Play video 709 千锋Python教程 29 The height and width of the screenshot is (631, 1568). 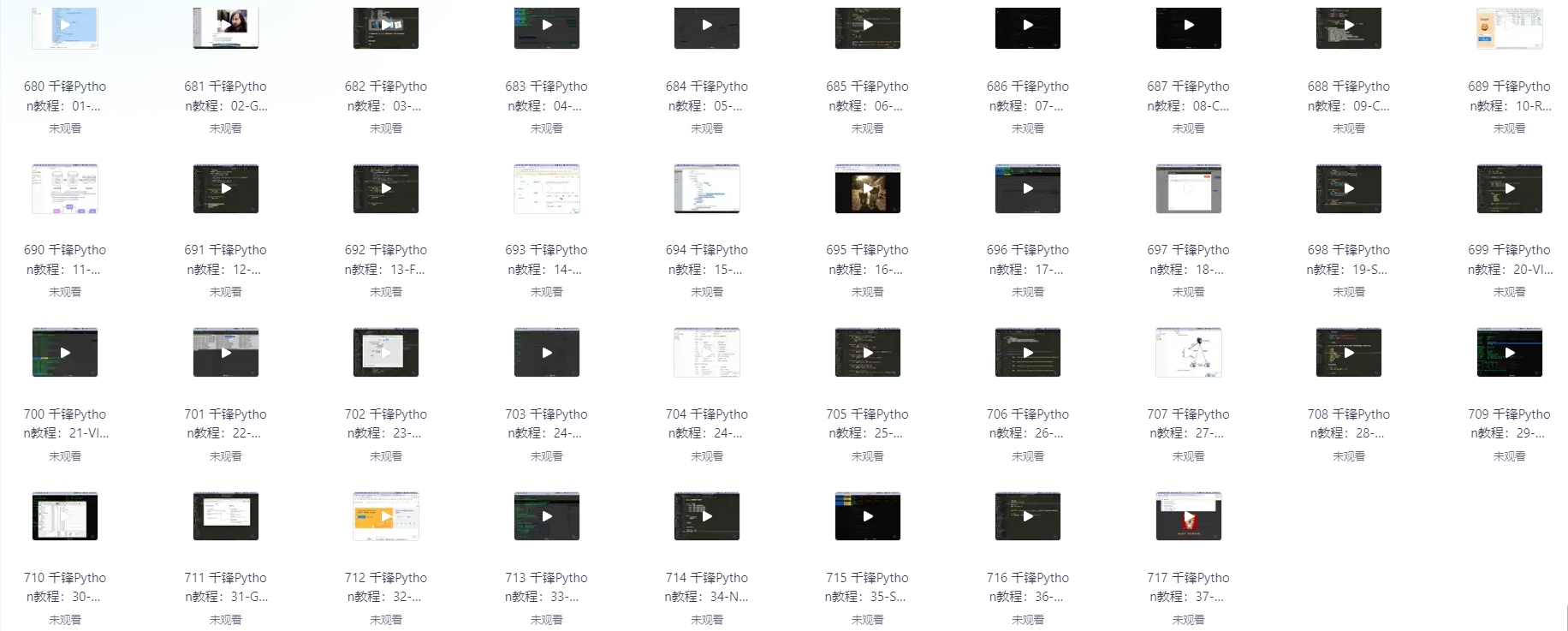1509,352
